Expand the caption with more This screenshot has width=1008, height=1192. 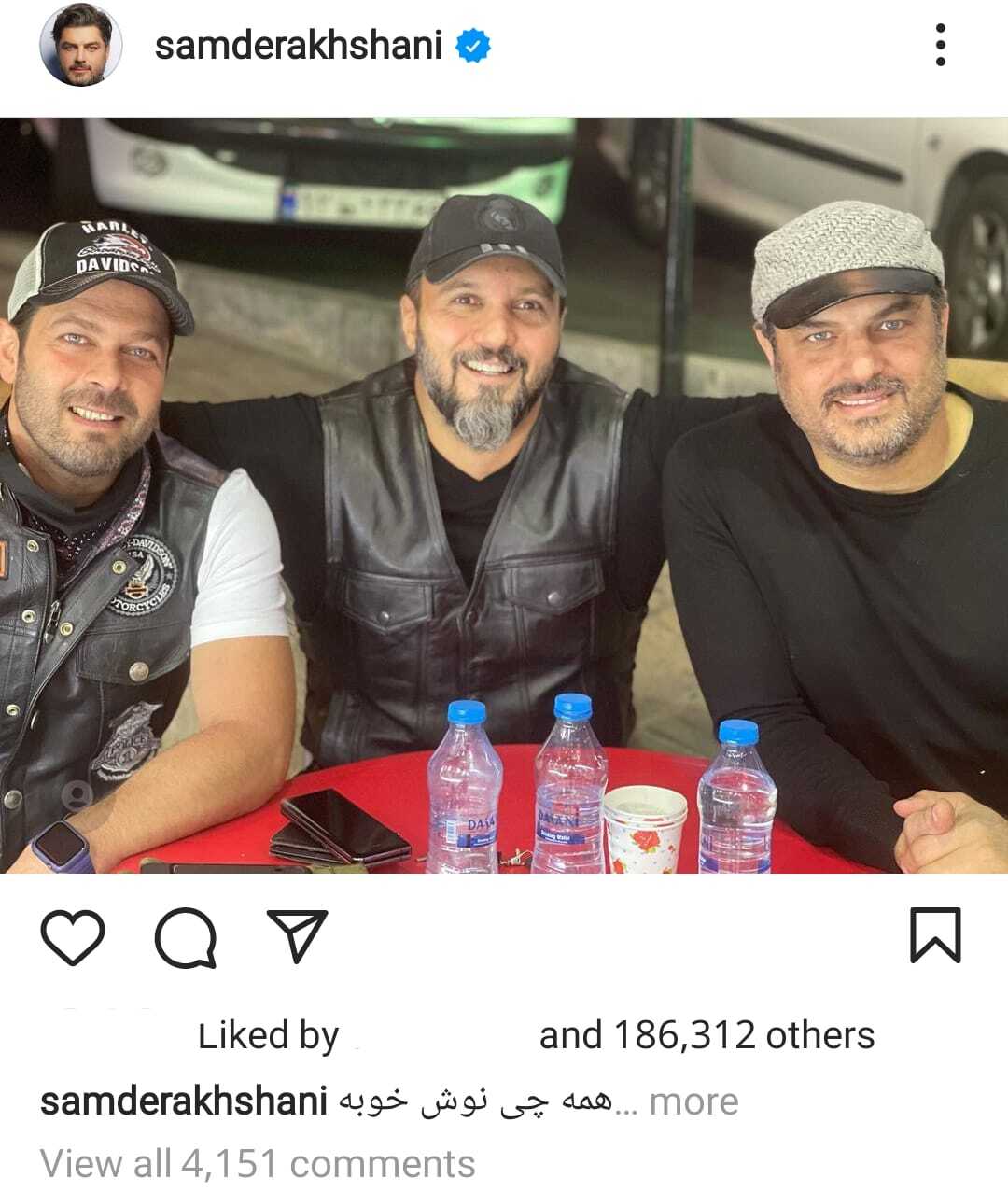click(693, 1101)
